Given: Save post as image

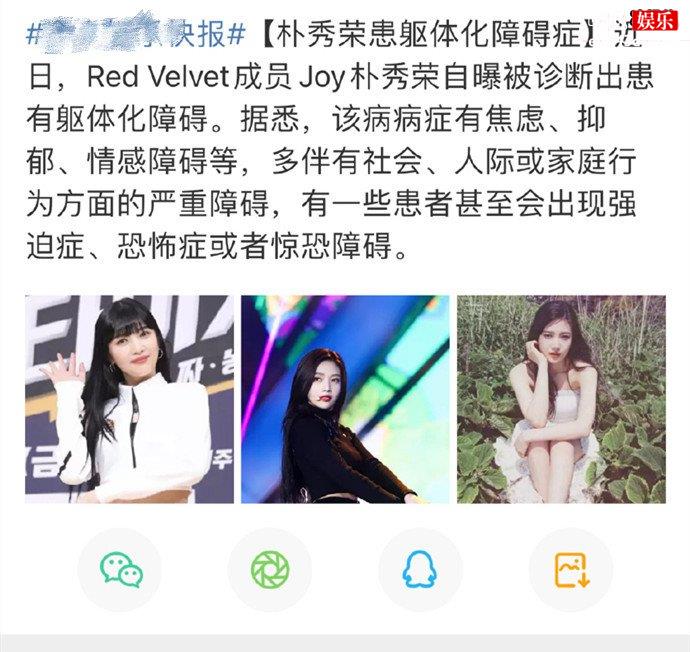Looking at the screenshot, I should [571, 570].
